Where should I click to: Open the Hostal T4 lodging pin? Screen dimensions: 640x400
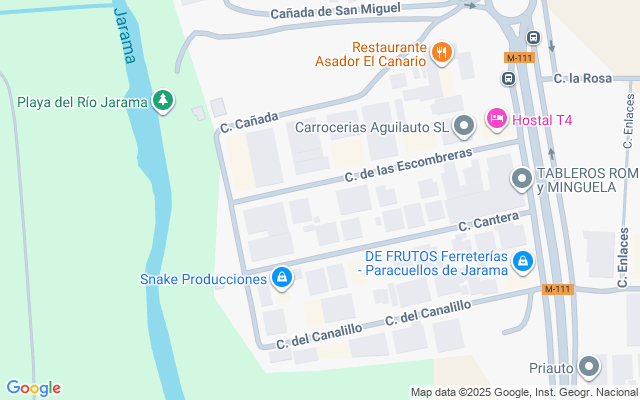point(496,119)
